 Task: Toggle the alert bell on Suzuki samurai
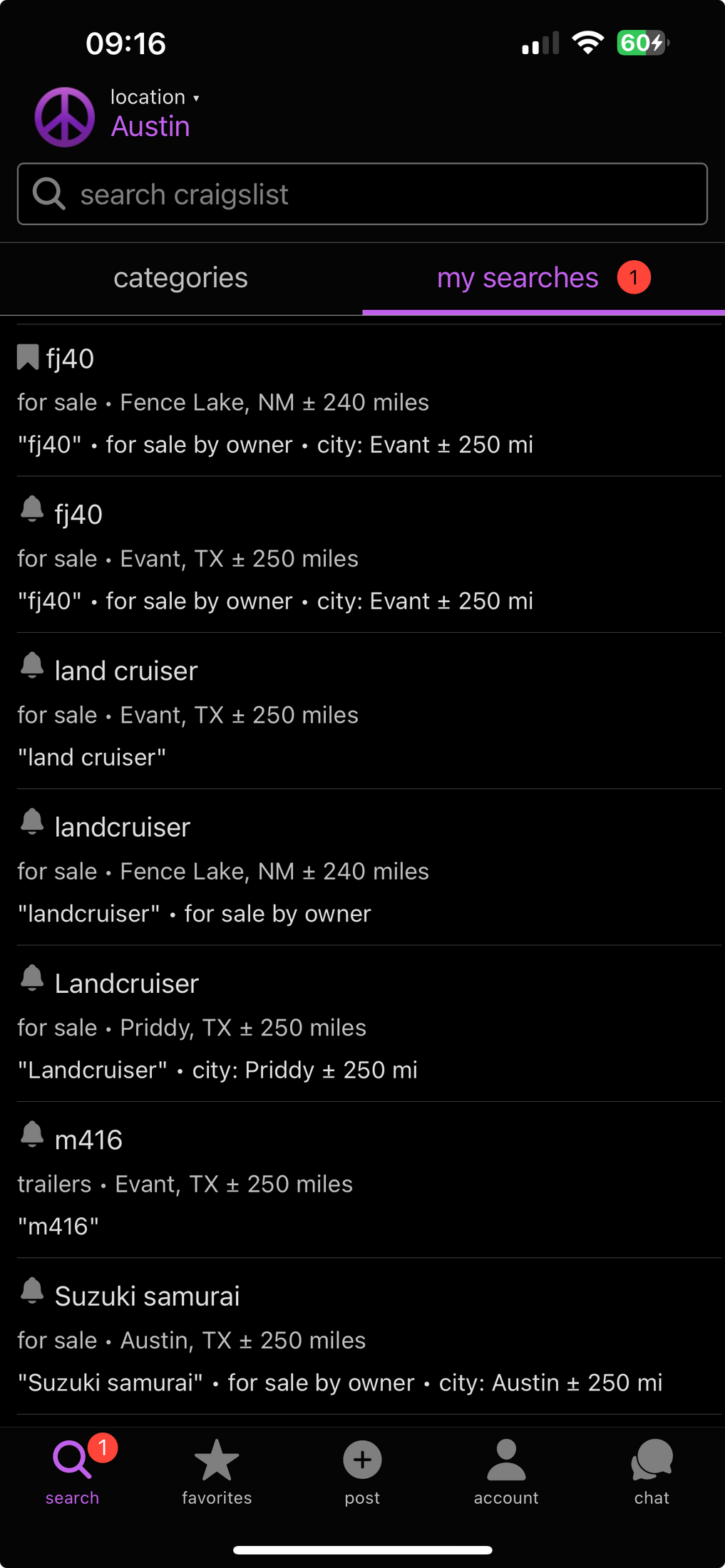(x=32, y=1290)
